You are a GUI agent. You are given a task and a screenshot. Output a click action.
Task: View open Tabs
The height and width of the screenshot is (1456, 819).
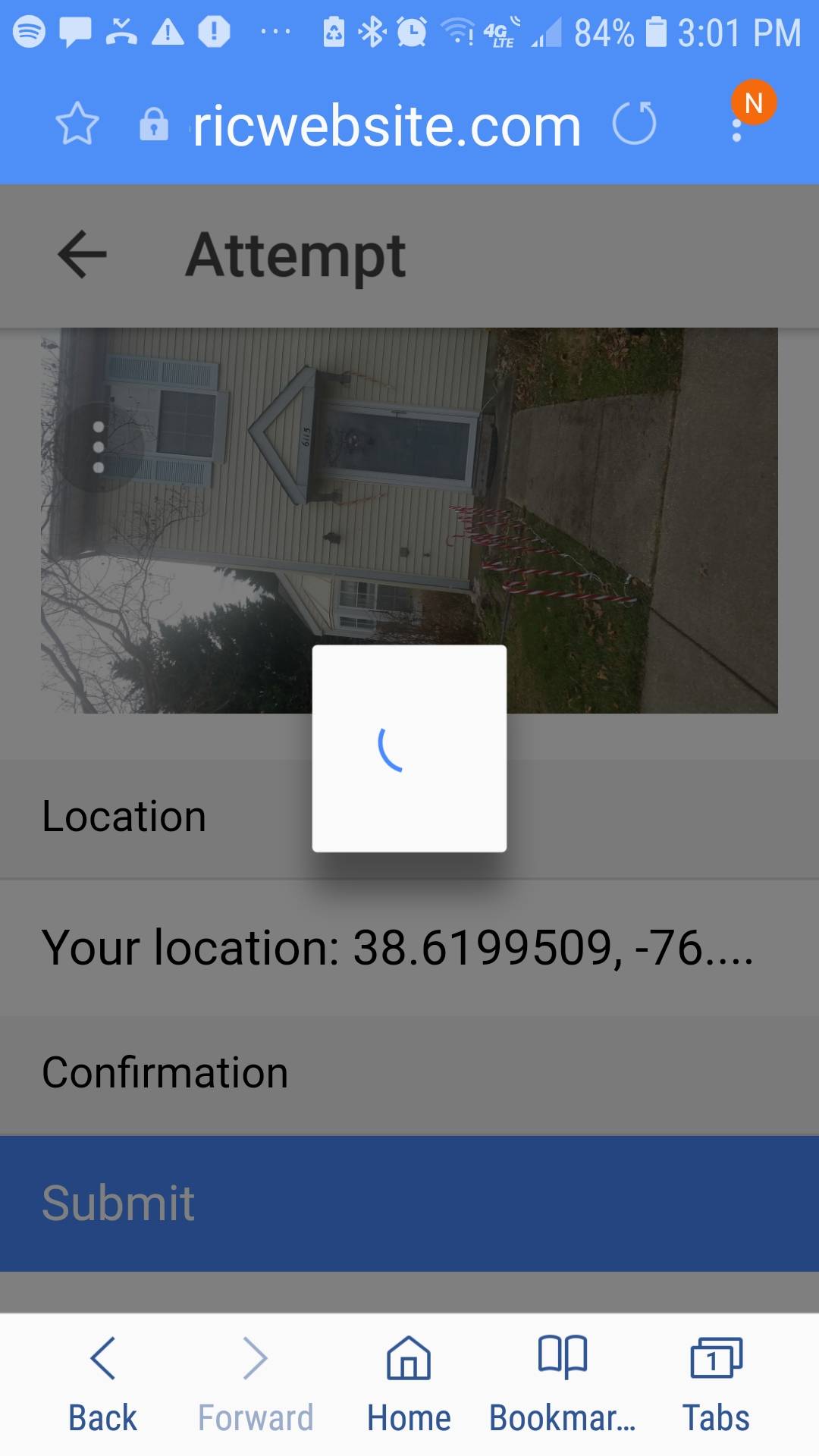[715, 1385]
